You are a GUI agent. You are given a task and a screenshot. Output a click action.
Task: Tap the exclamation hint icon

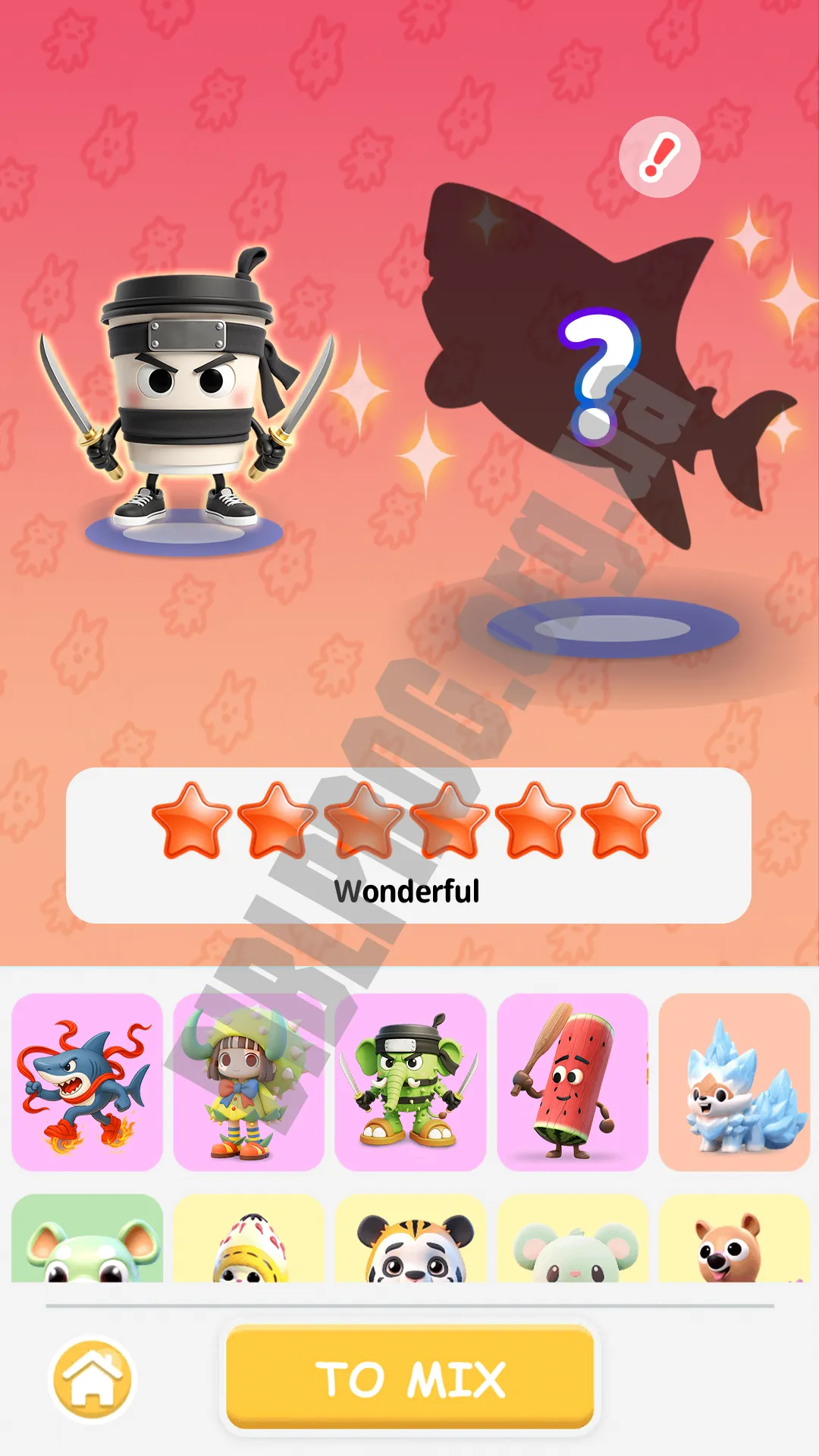pyautogui.click(x=660, y=157)
